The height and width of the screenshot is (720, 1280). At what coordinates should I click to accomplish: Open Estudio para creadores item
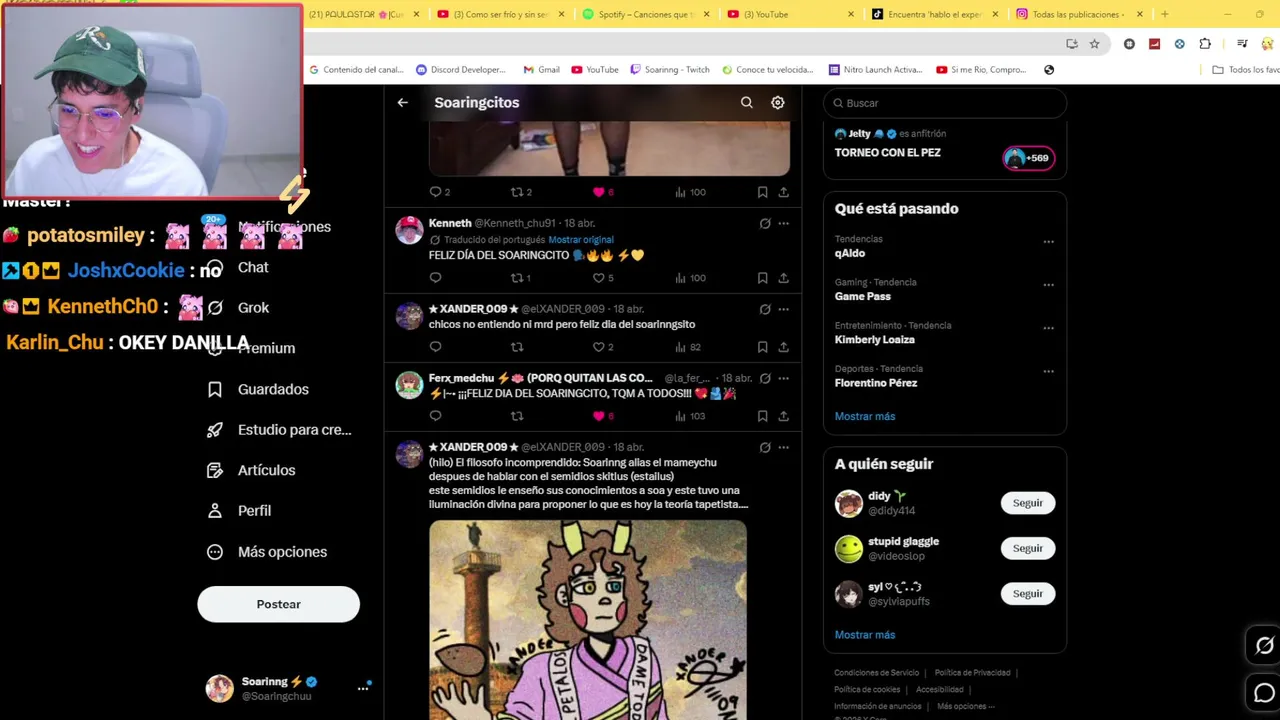pyautogui.click(x=293, y=429)
